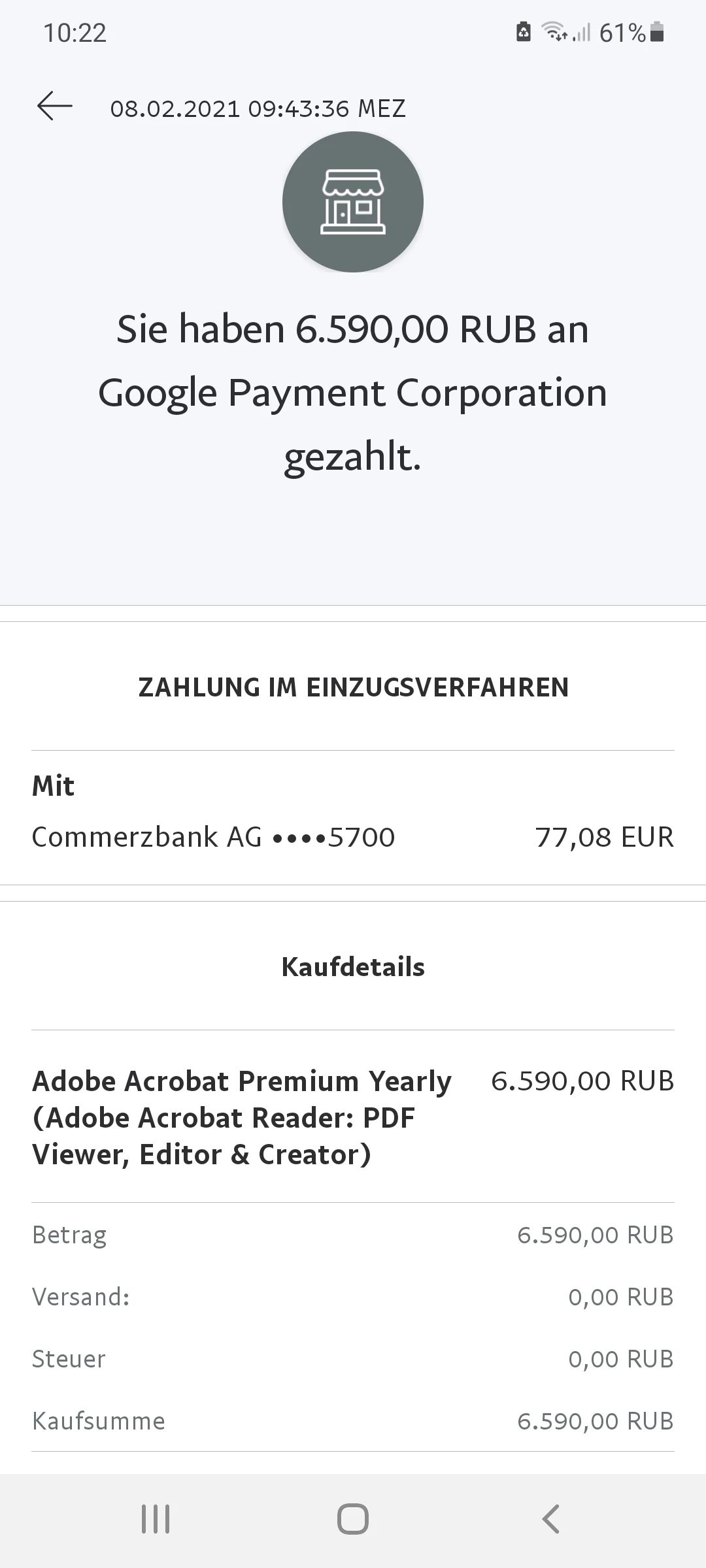Open the system recent apps view
The width and height of the screenshot is (706, 1568).
(x=156, y=1518)
